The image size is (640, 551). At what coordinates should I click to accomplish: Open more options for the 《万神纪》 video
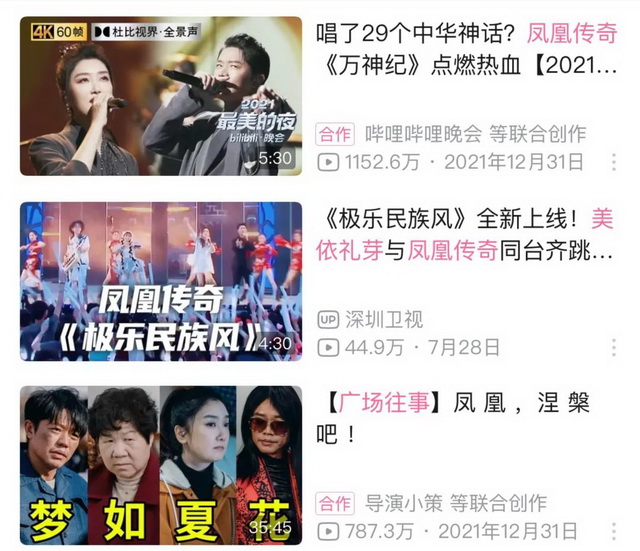click(x=613, y=161)
